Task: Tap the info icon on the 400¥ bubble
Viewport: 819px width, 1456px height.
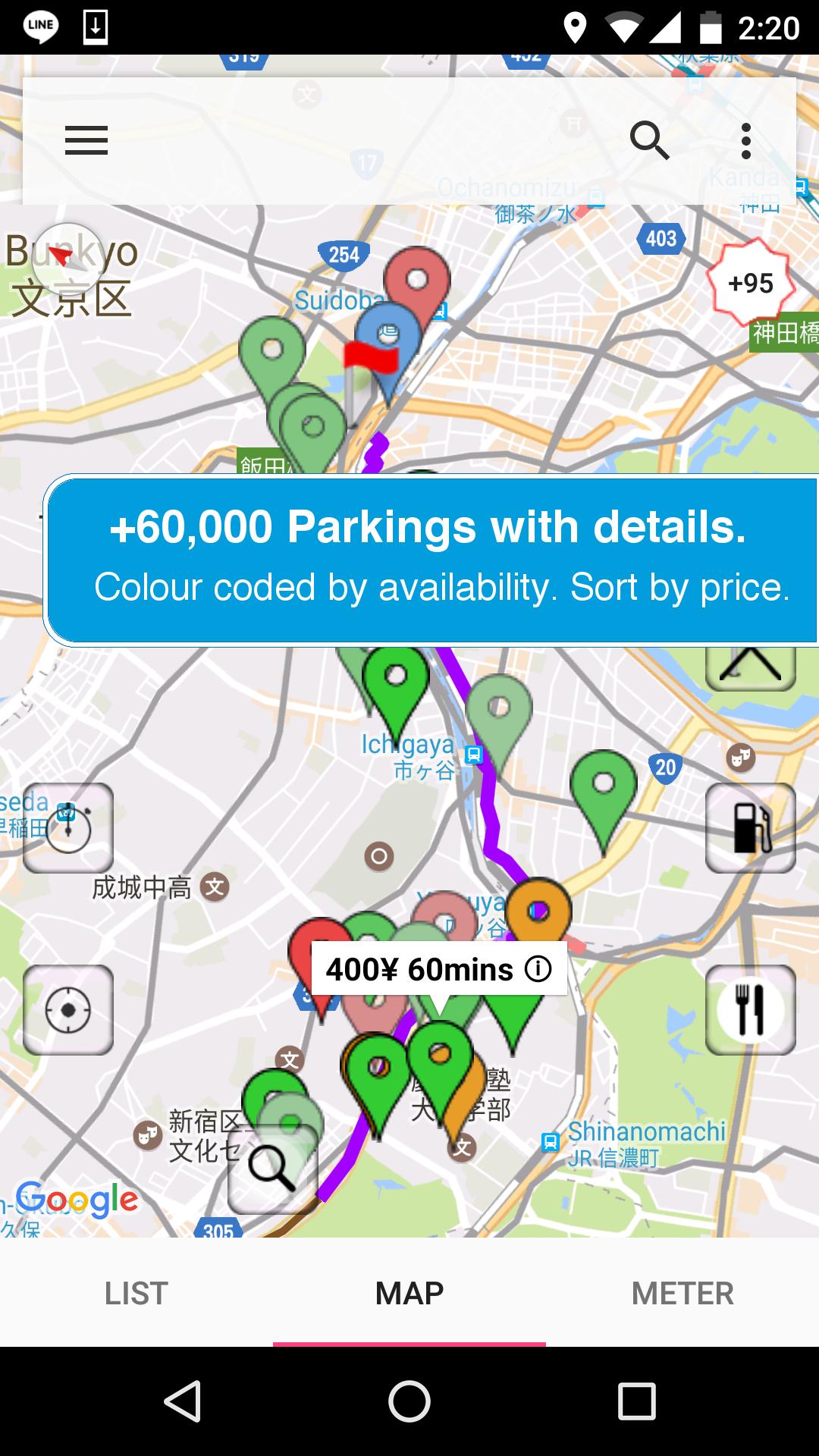Action: [x=538, y=968]
